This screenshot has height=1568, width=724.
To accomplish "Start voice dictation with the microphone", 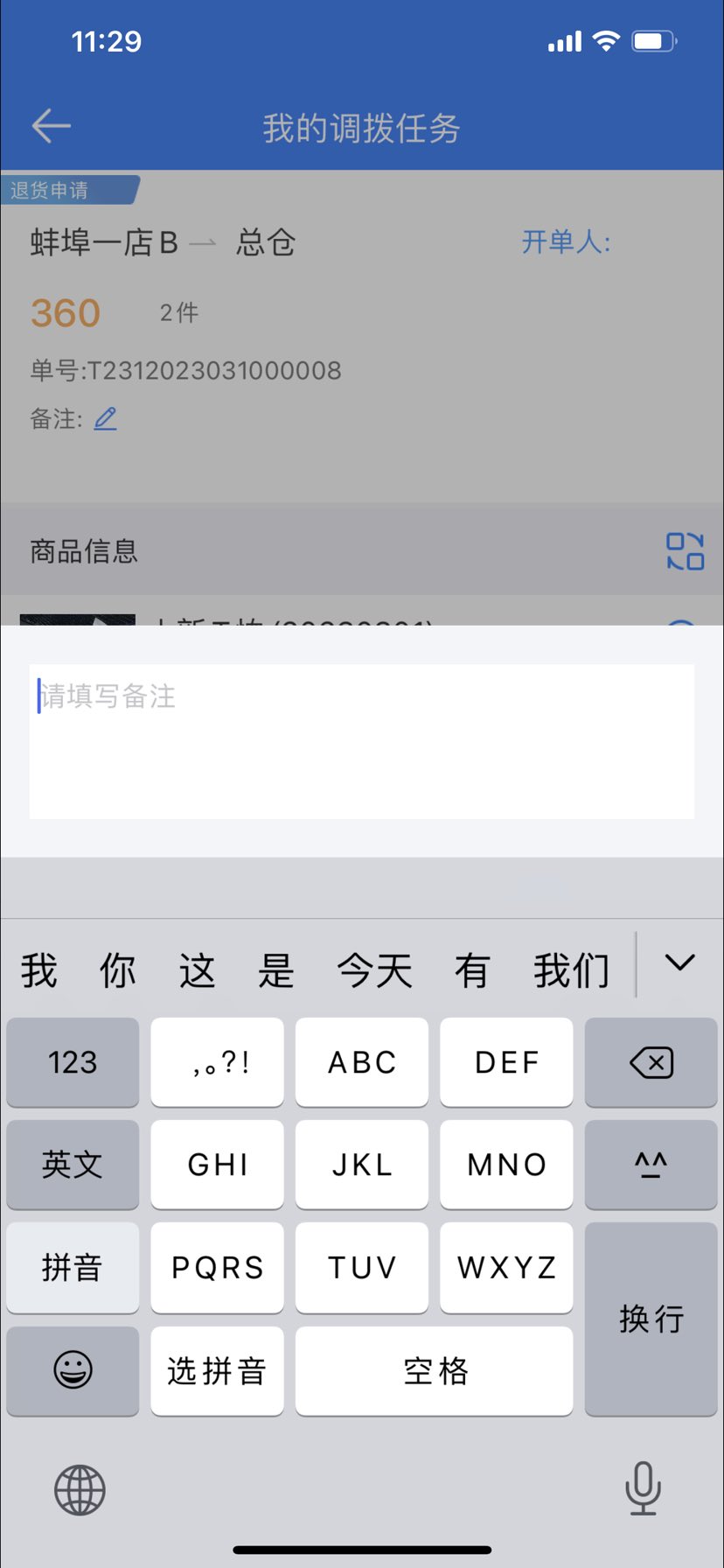I will click(643, 1487).
